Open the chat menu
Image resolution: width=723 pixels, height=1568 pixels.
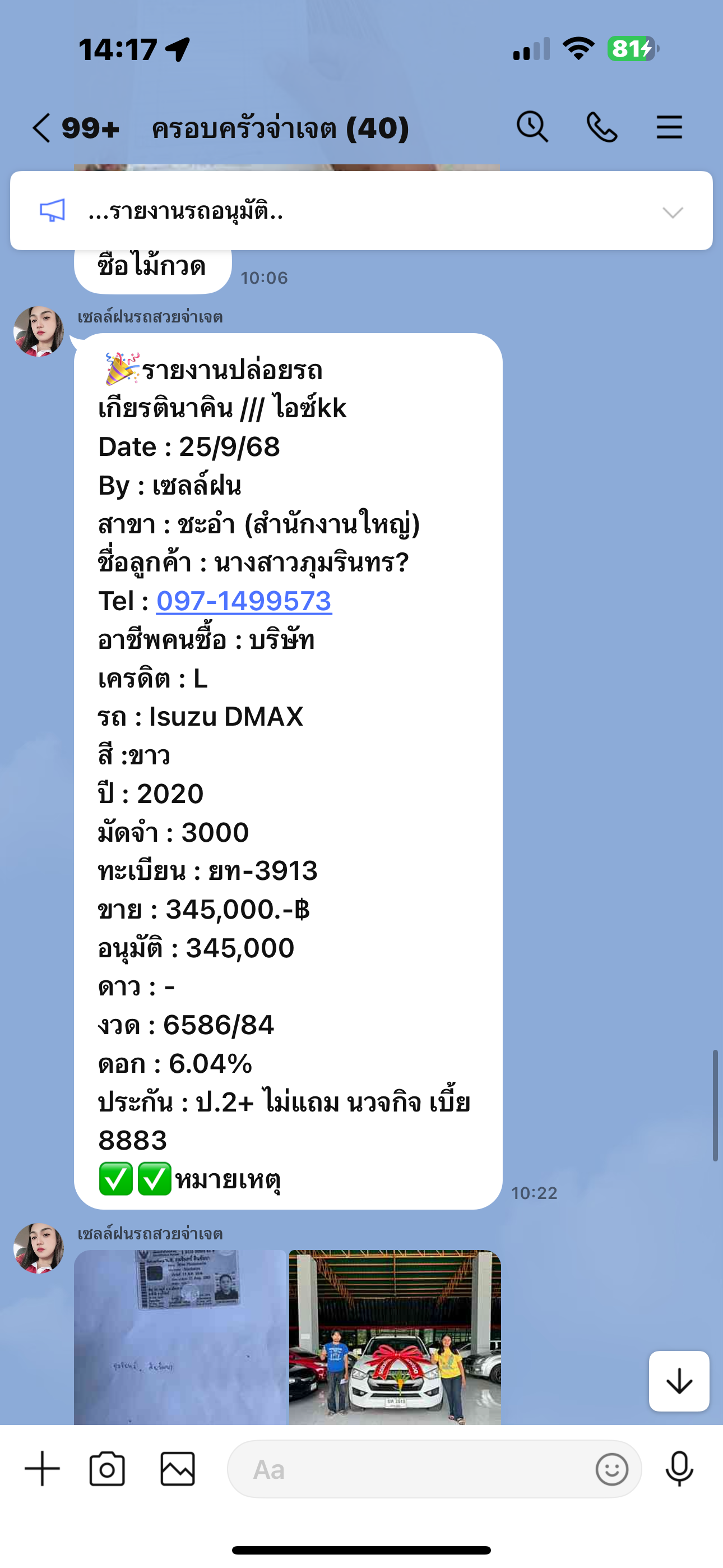[669, 127]
